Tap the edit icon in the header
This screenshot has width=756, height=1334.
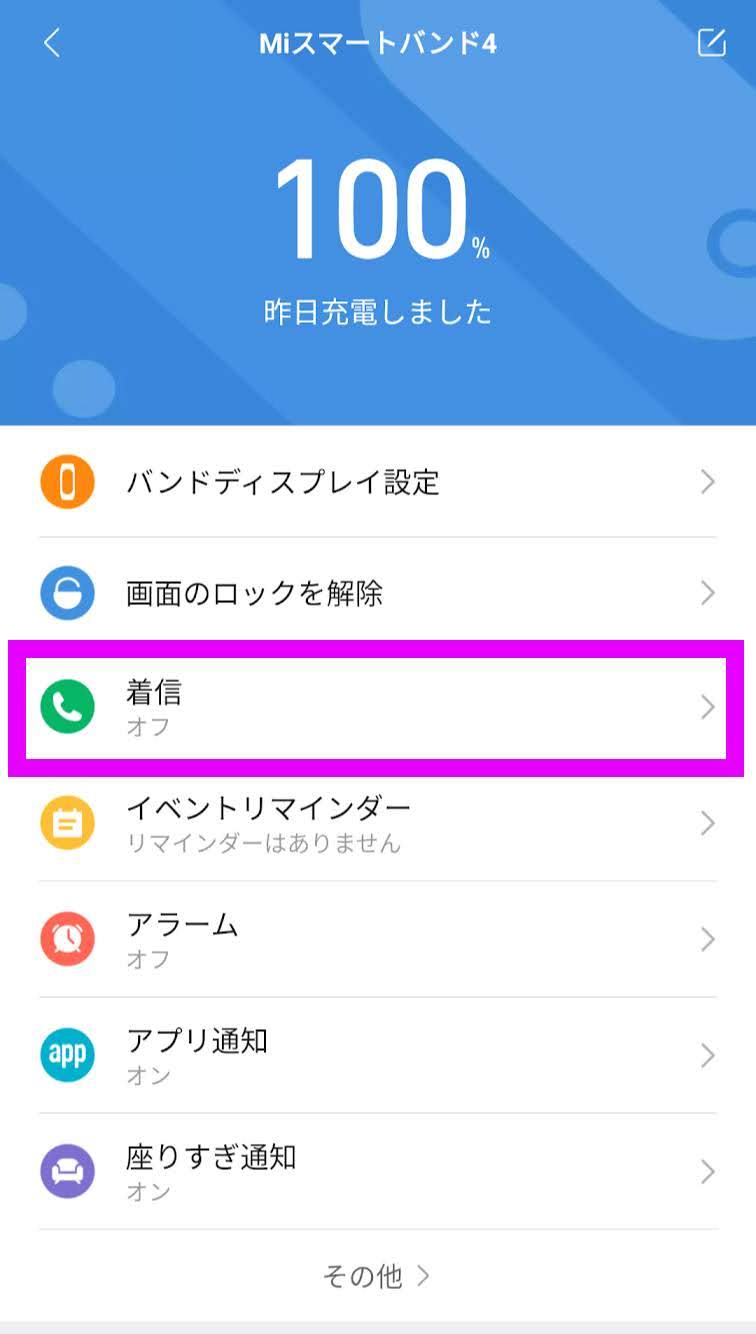tap(710, 43)
